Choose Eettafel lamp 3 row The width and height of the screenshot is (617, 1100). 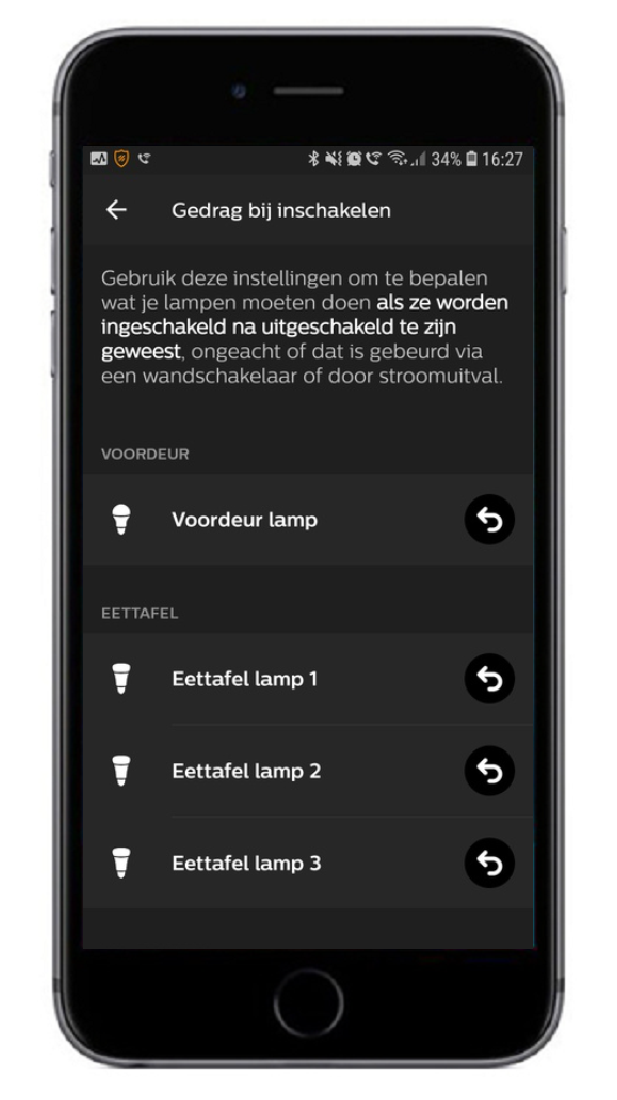click(246, 863)
